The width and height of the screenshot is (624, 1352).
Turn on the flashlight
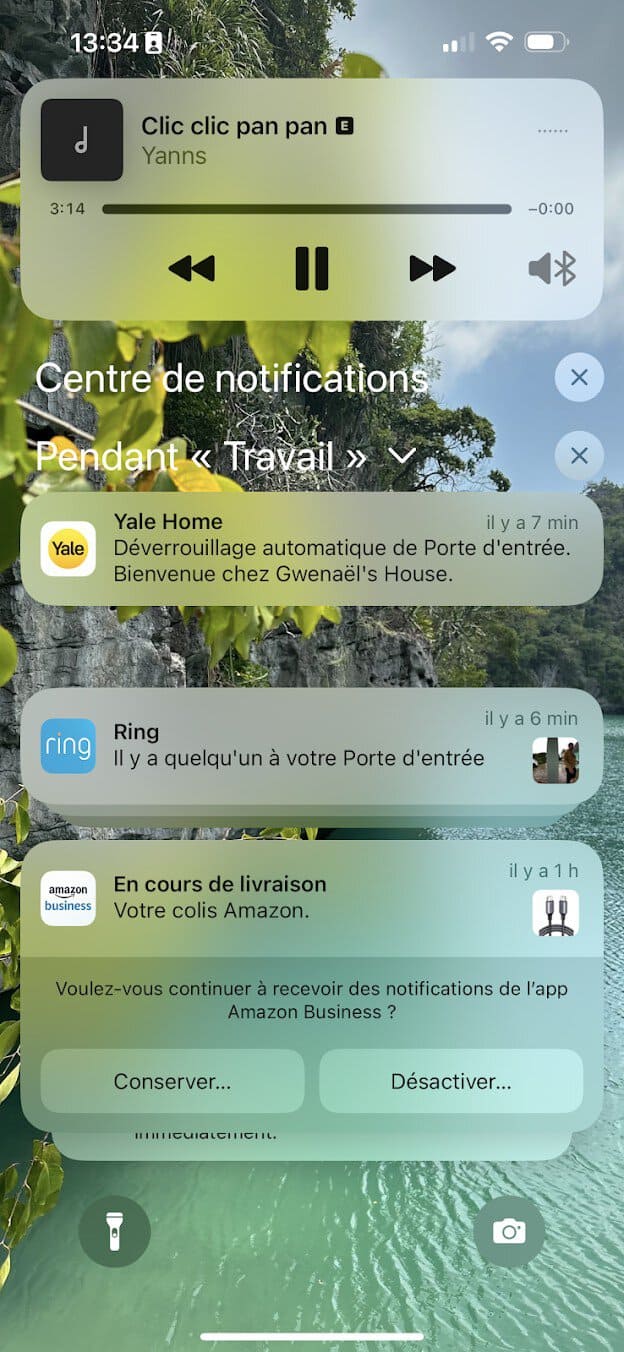click(114, 1232)
